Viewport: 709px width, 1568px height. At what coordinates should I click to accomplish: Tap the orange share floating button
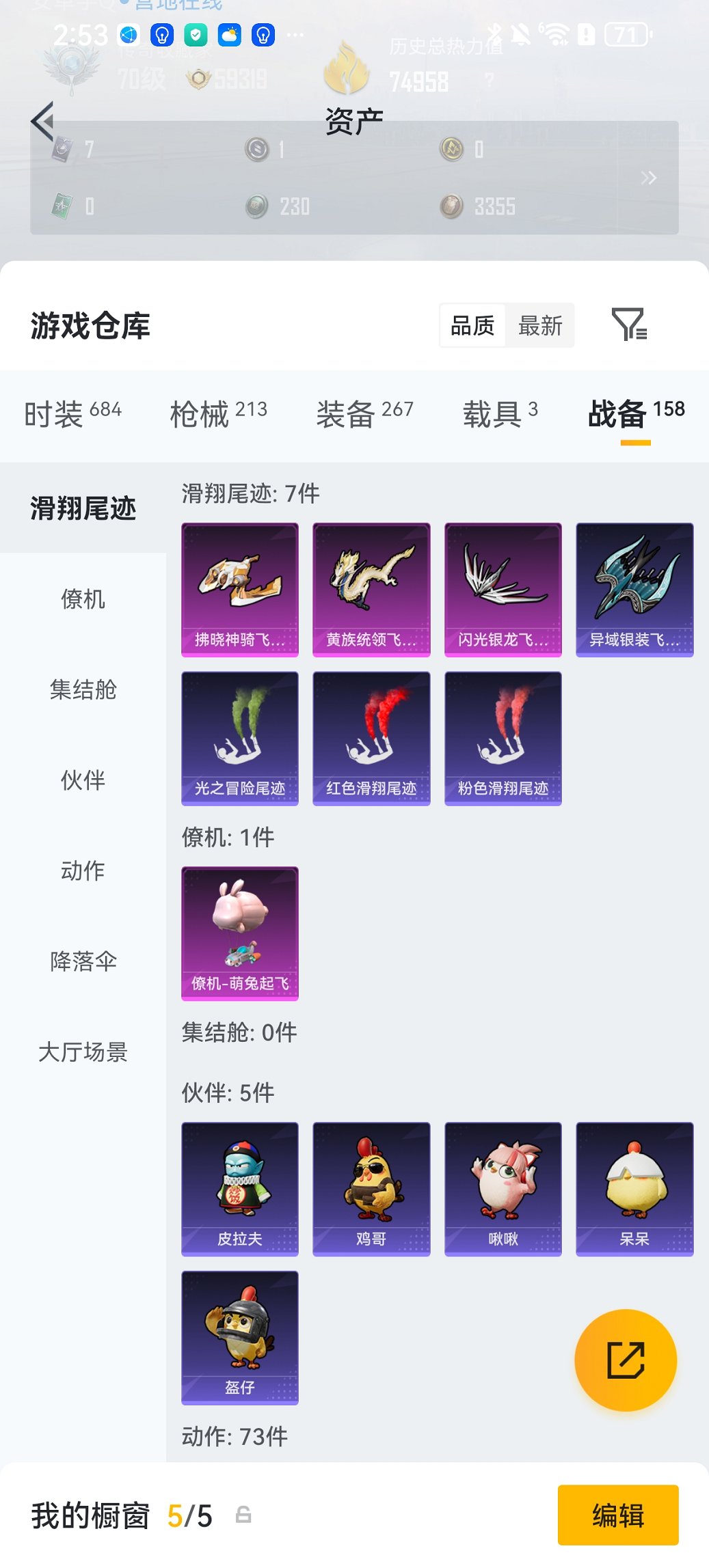click(626, 1360)
